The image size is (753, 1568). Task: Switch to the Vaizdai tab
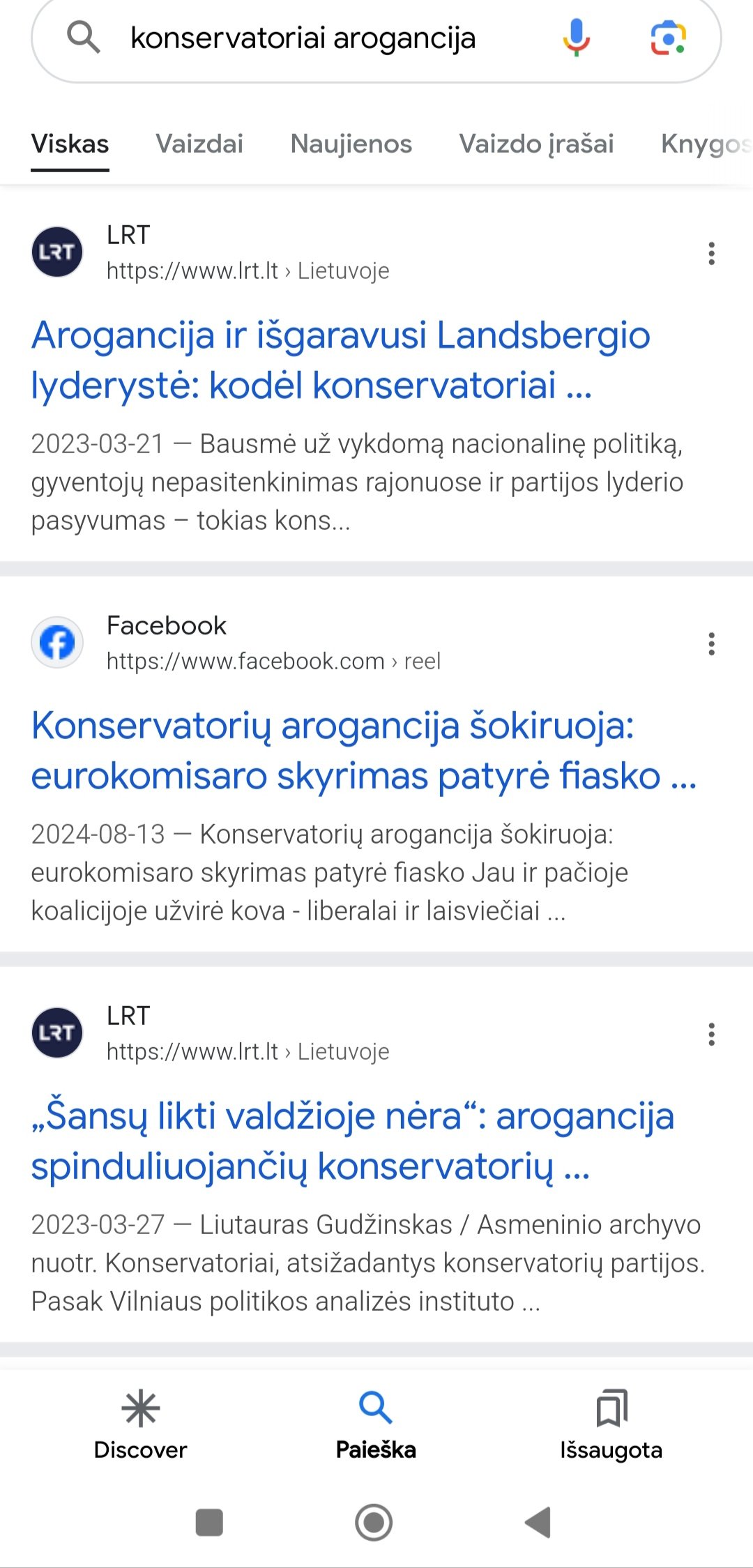click(199, 144)
